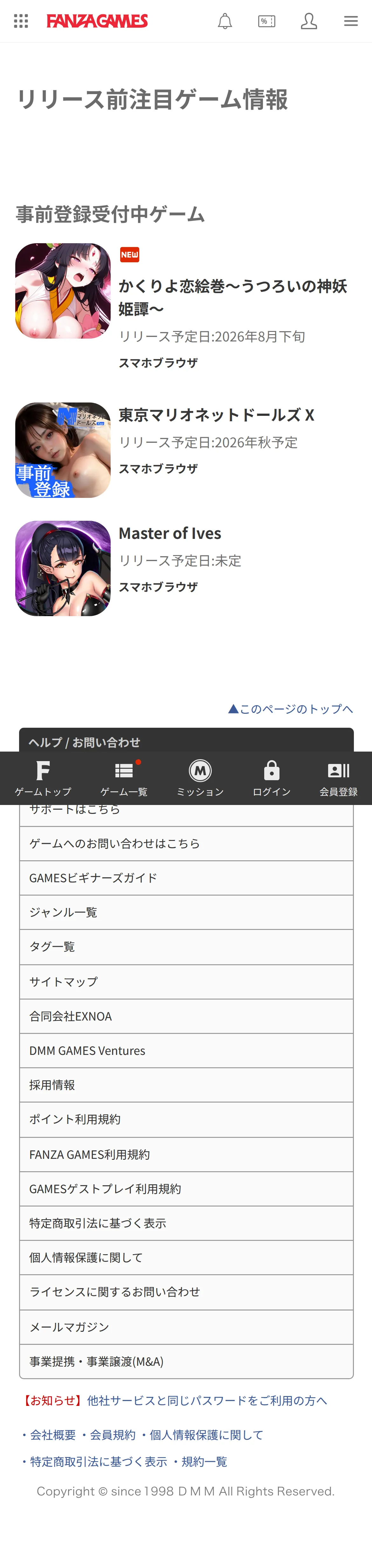Open the サイトマップ row
This screenshot has width=372, height=1568.
click(x=186, y=982)
